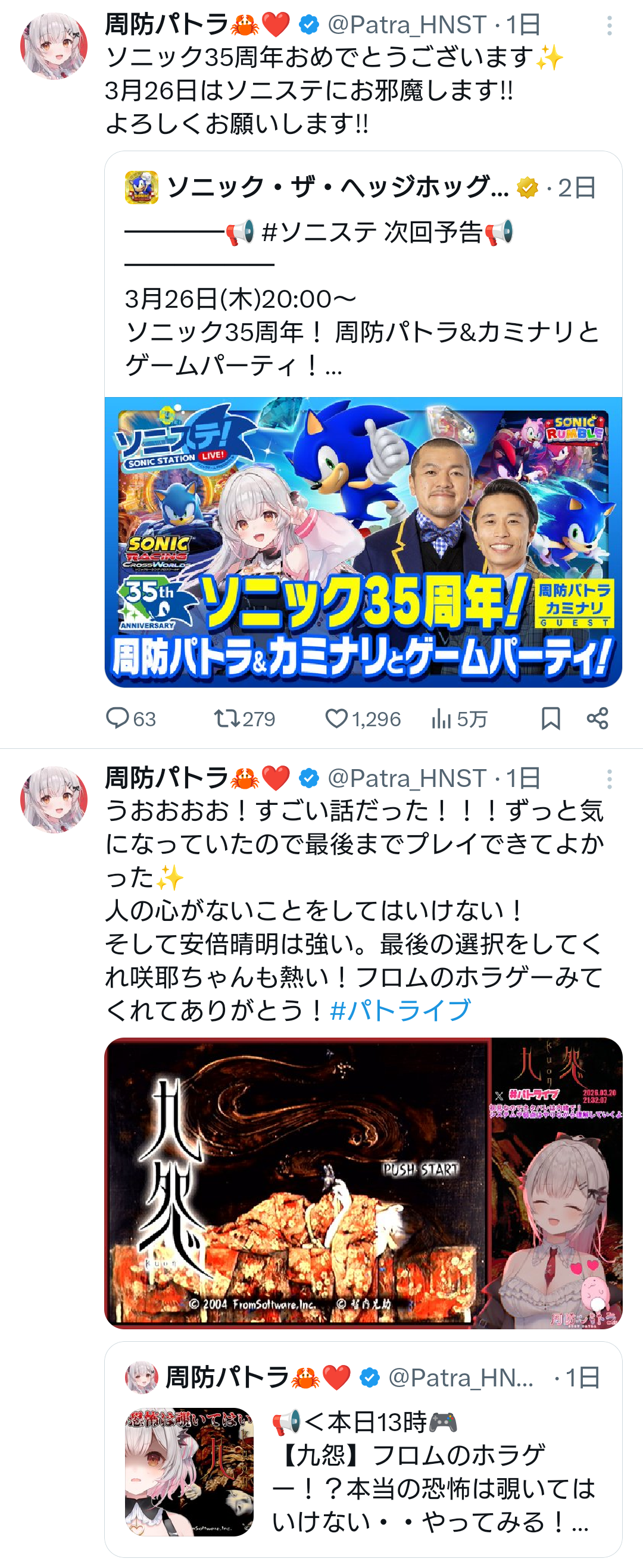Screen dimensions: 643x1568
Task: Open overflow menu on the 九怨 post
Action: (x=609, y=779)
